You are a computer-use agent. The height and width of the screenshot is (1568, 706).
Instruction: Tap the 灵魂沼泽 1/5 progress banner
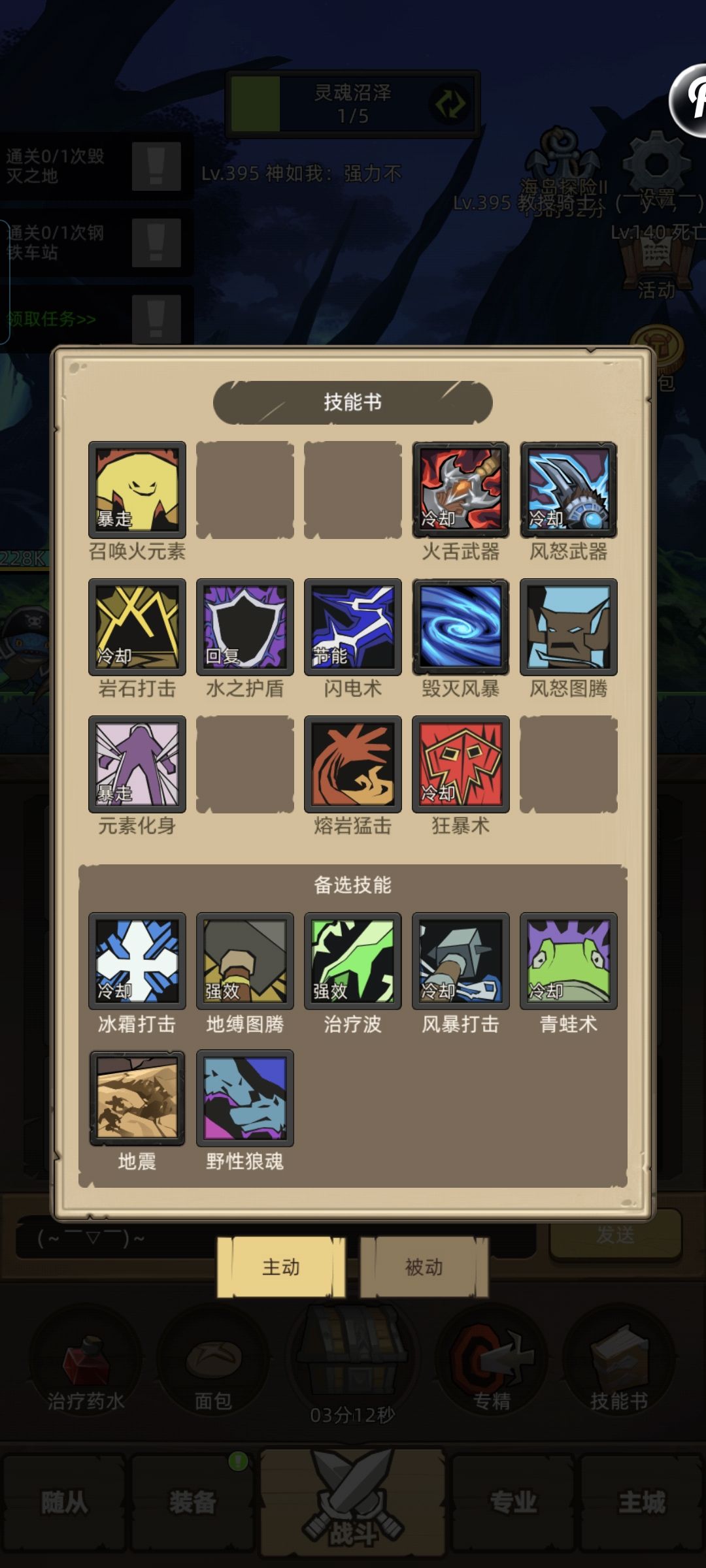tap(353, 105)
